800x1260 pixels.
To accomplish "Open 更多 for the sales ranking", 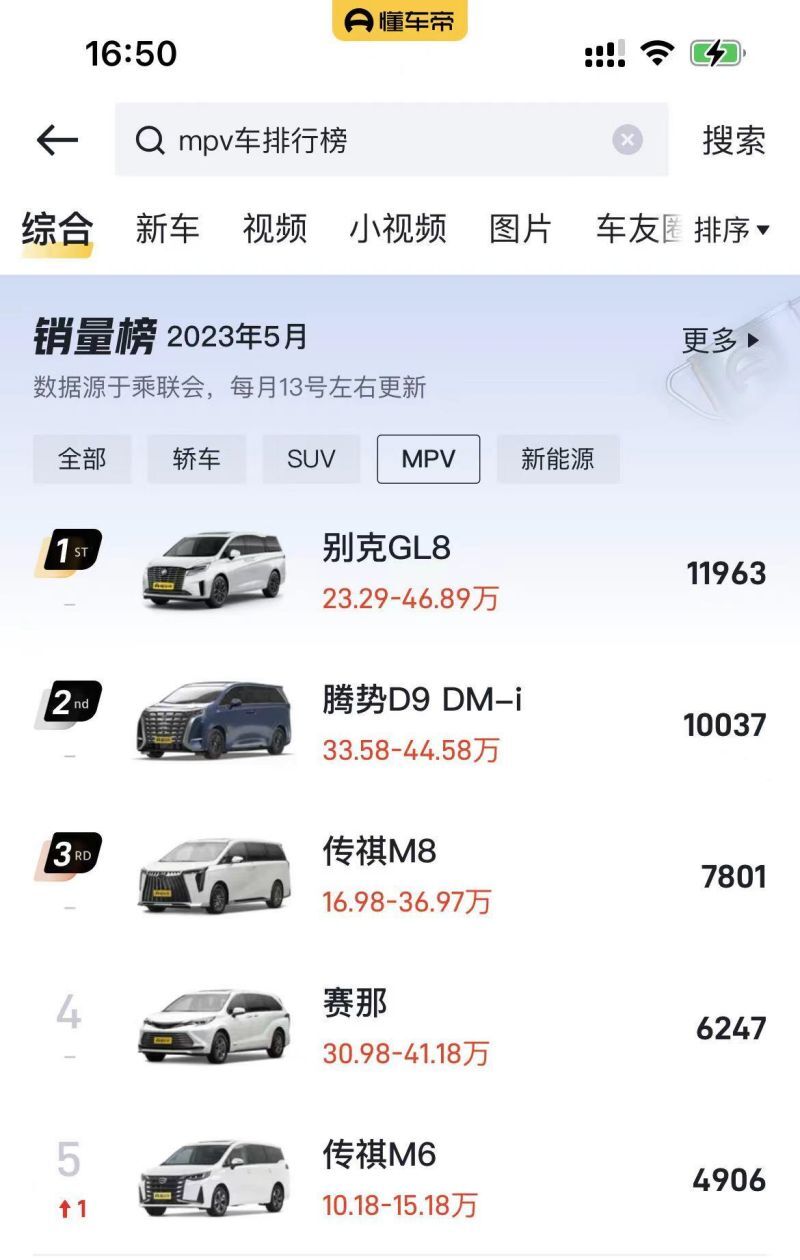I will coord(720,340).
